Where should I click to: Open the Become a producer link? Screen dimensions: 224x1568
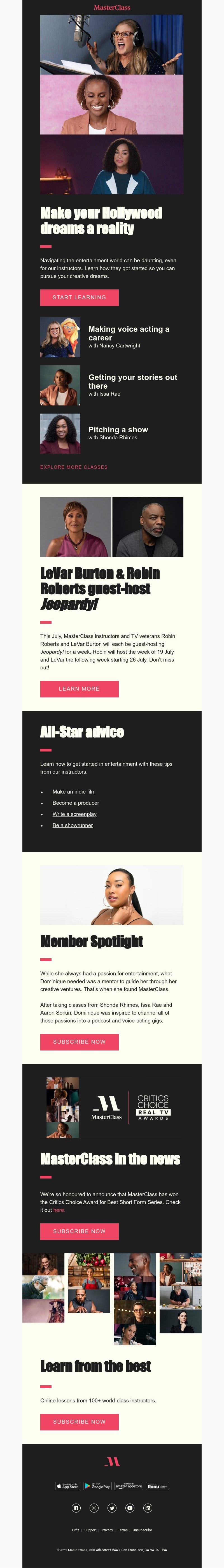(x=76, y=803)
